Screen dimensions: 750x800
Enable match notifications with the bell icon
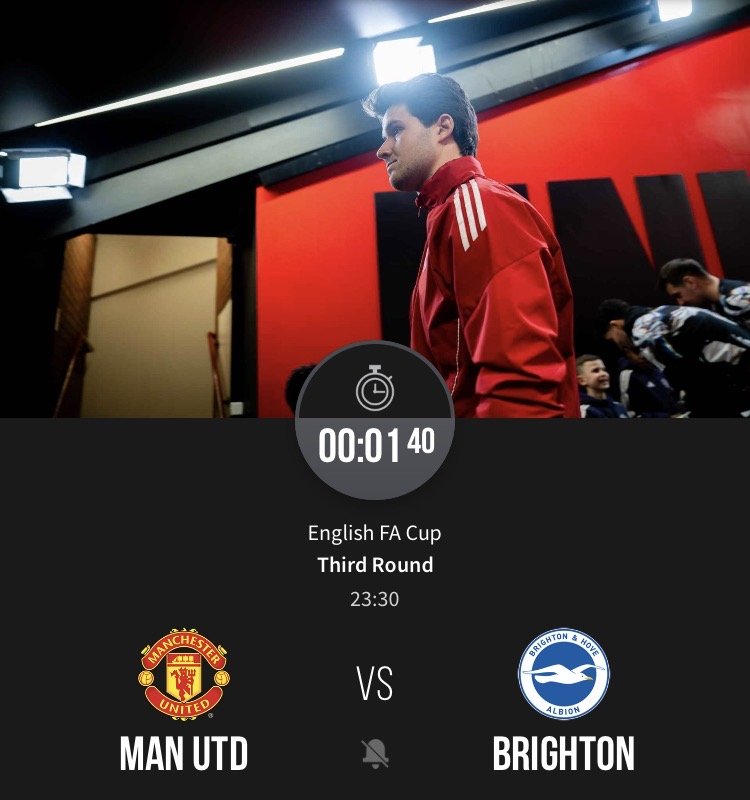(x=375, y=754)
